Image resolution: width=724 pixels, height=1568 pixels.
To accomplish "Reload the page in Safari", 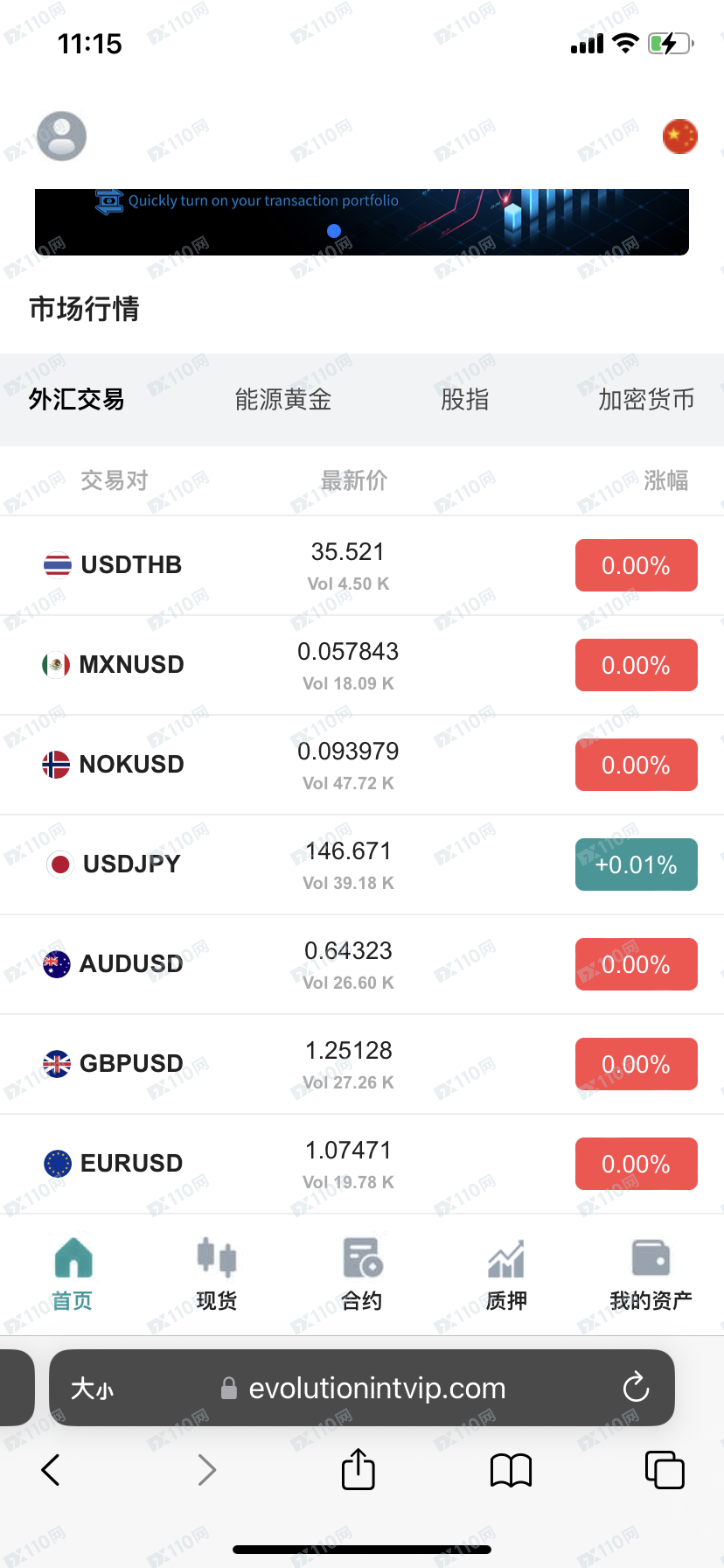I will pos(636,1387).
